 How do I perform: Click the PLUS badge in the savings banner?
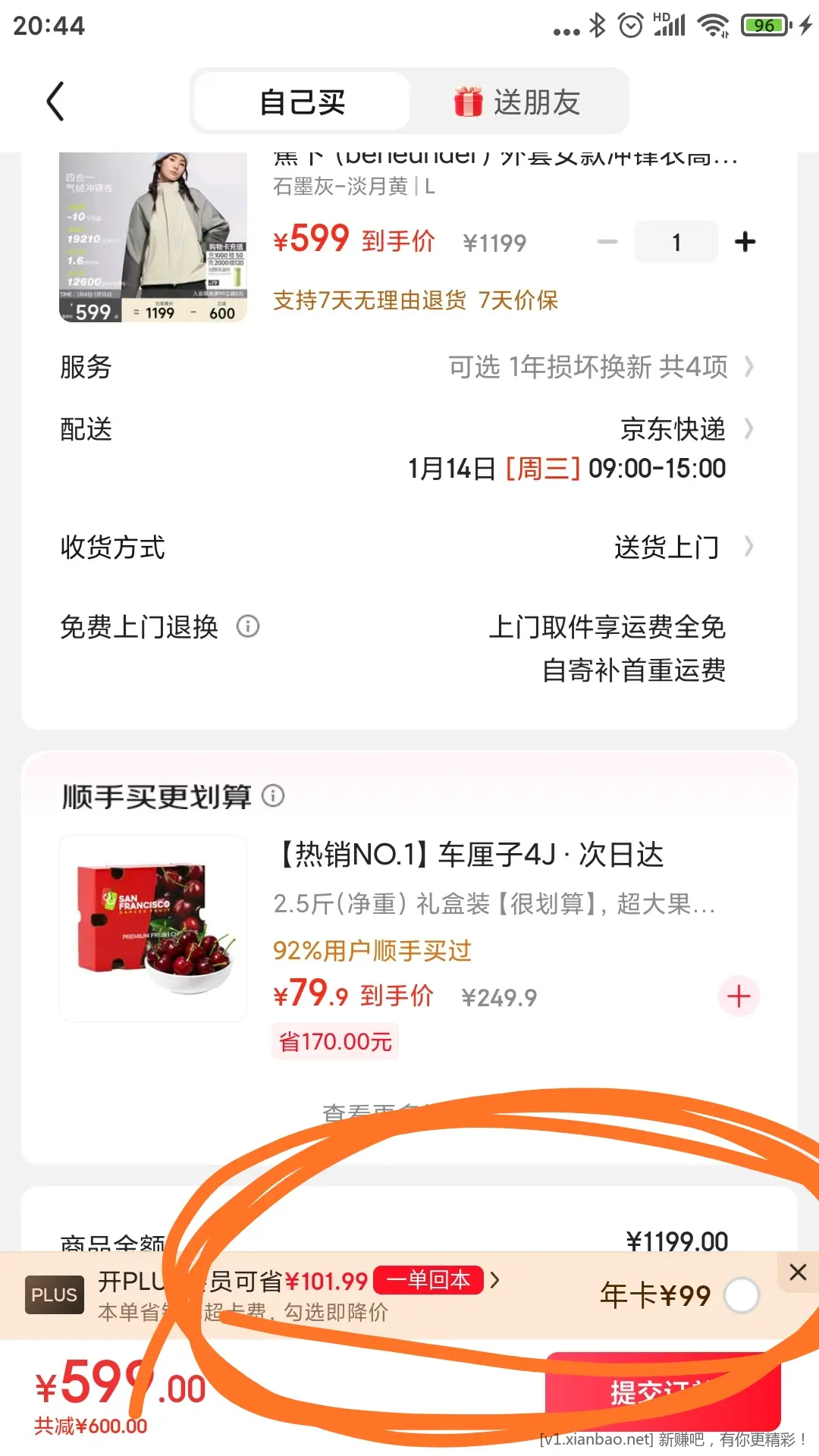(x=53, y=1295)
